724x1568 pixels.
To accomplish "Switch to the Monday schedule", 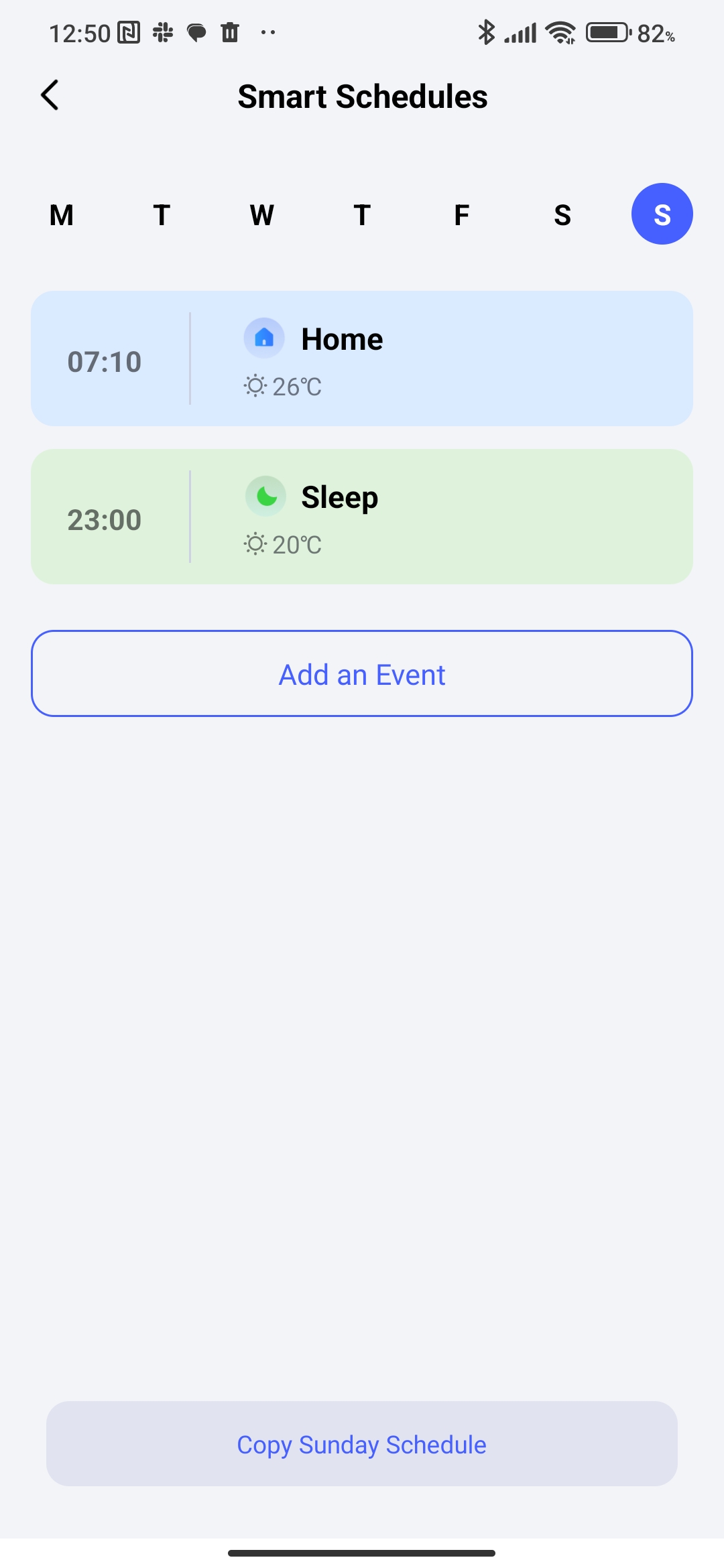I will click(x=62, y=215).
